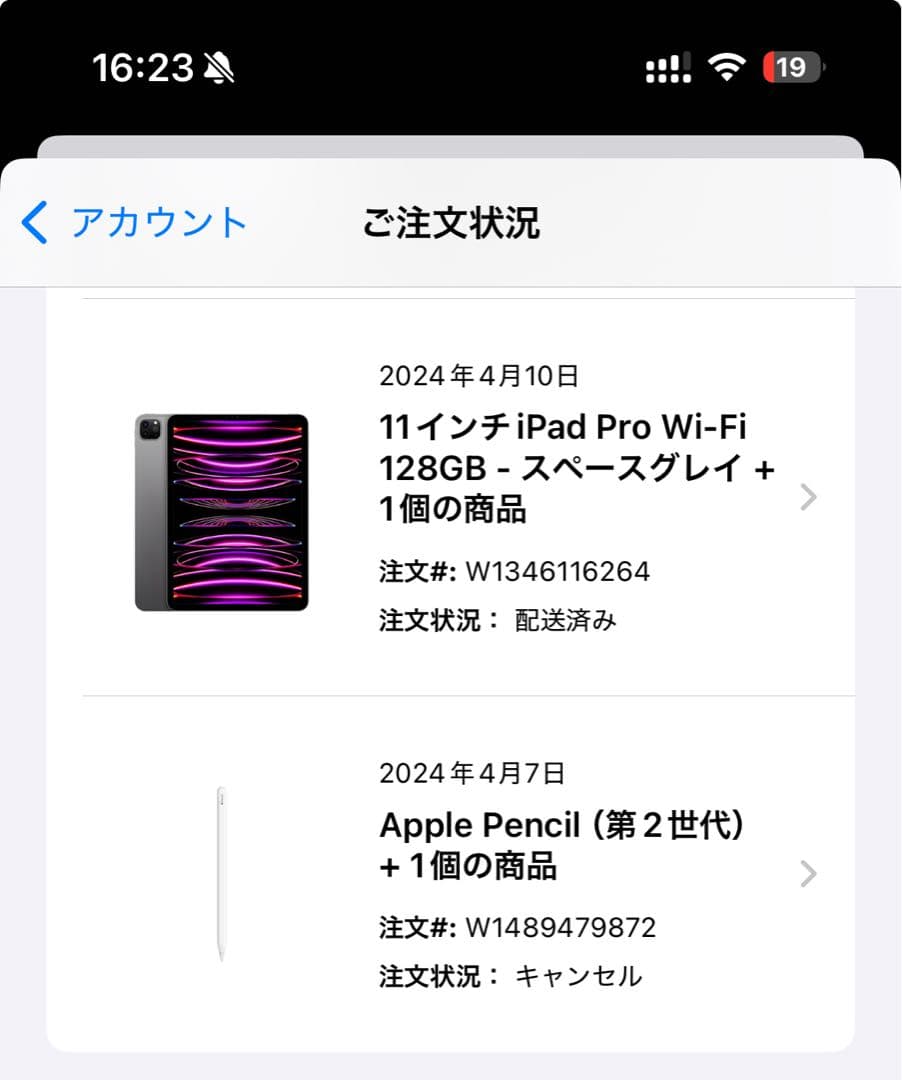Image resolution: width=902 pixels, height=1080 pixels.
Task: Tap the back arrow icon next to アカウント
Action: tap(32, 222)
